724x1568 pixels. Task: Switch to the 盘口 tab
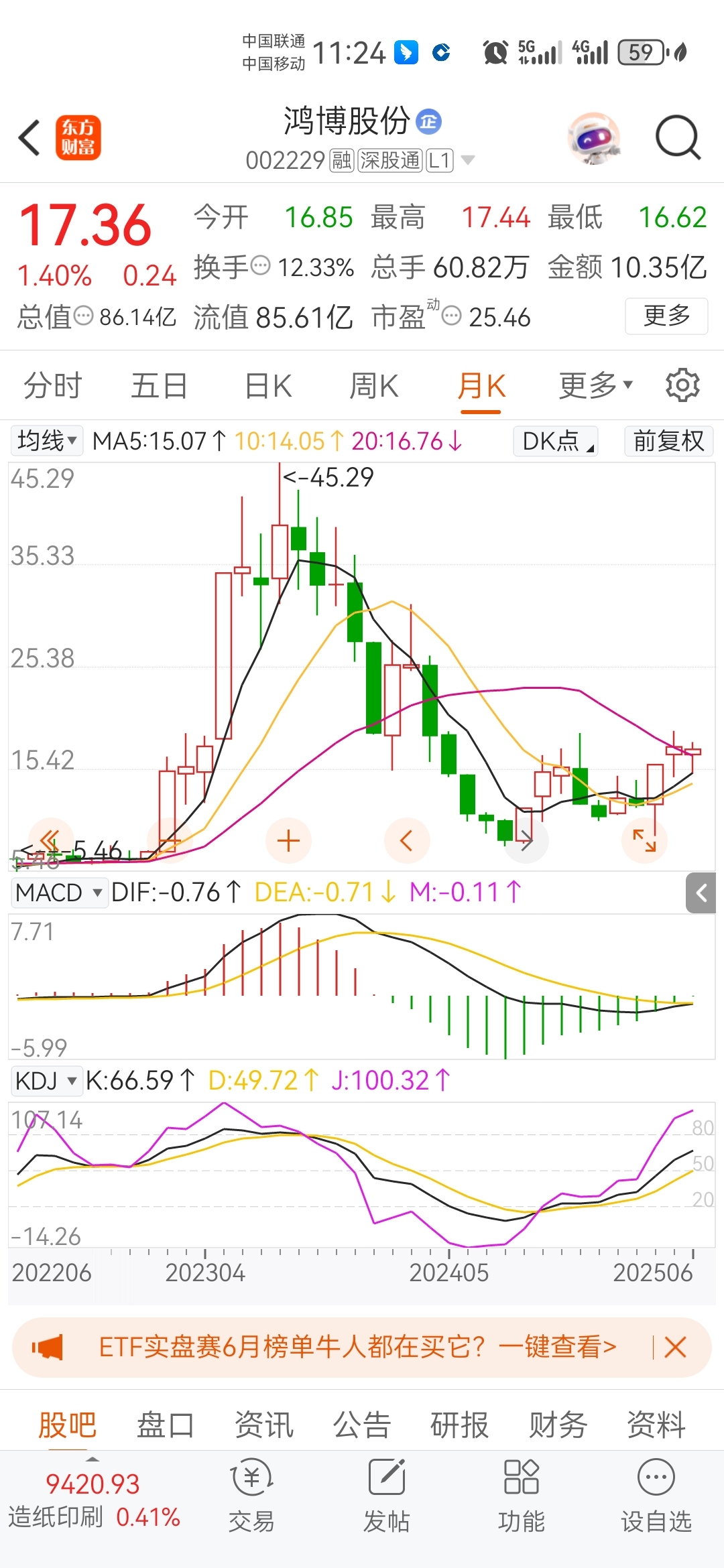pyautogui.click(x=166, y=1425)
